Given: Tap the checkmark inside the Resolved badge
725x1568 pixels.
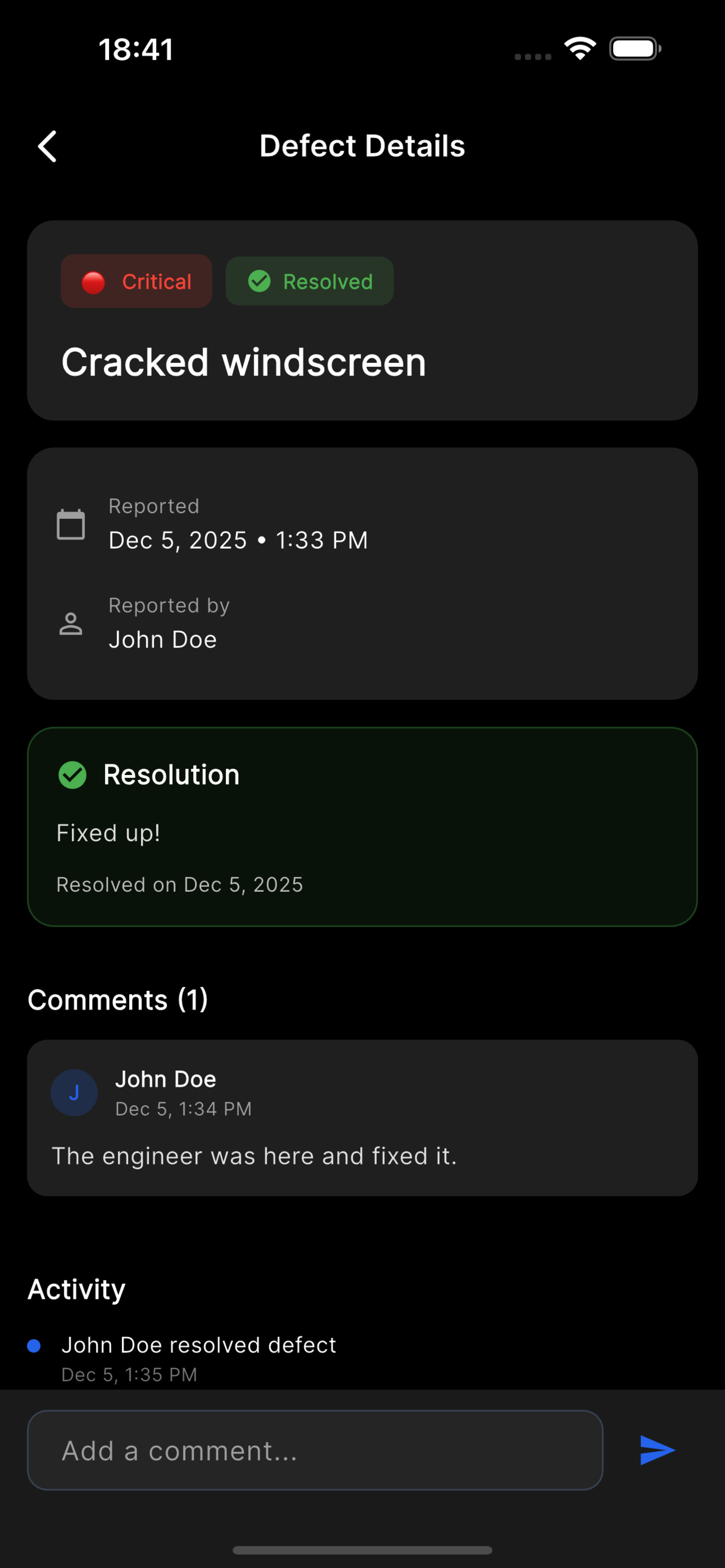Looking at the screenshot, I should [260, 281].
